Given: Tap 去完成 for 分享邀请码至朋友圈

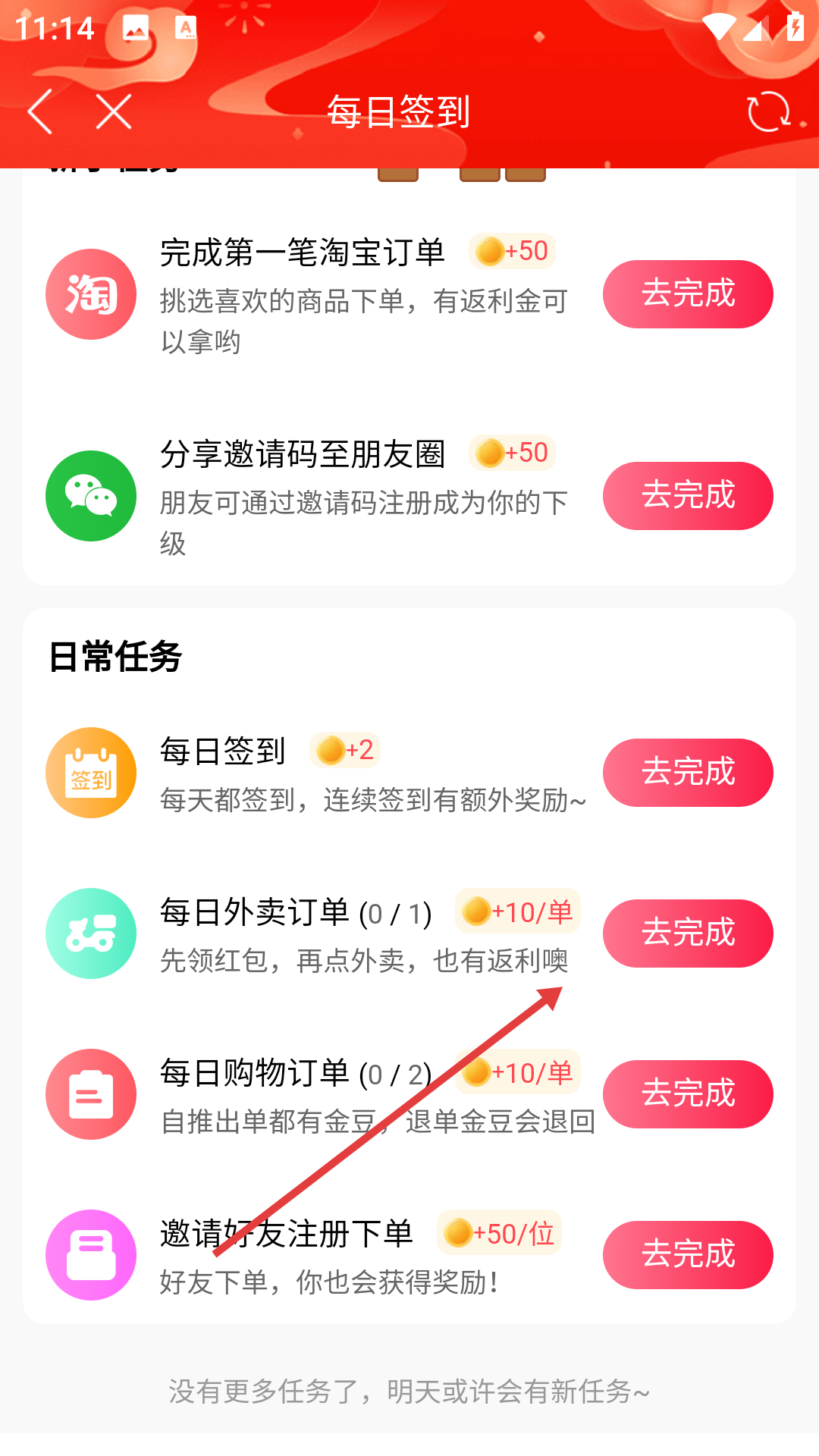Looking at the screenshot, I should tap(688, 496).
